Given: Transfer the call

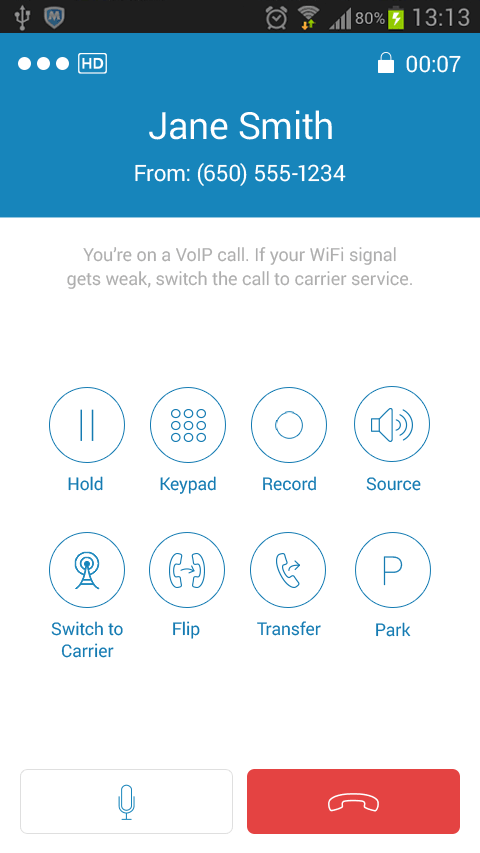Looking at the screenshot, I should click(x=288, y=570).
